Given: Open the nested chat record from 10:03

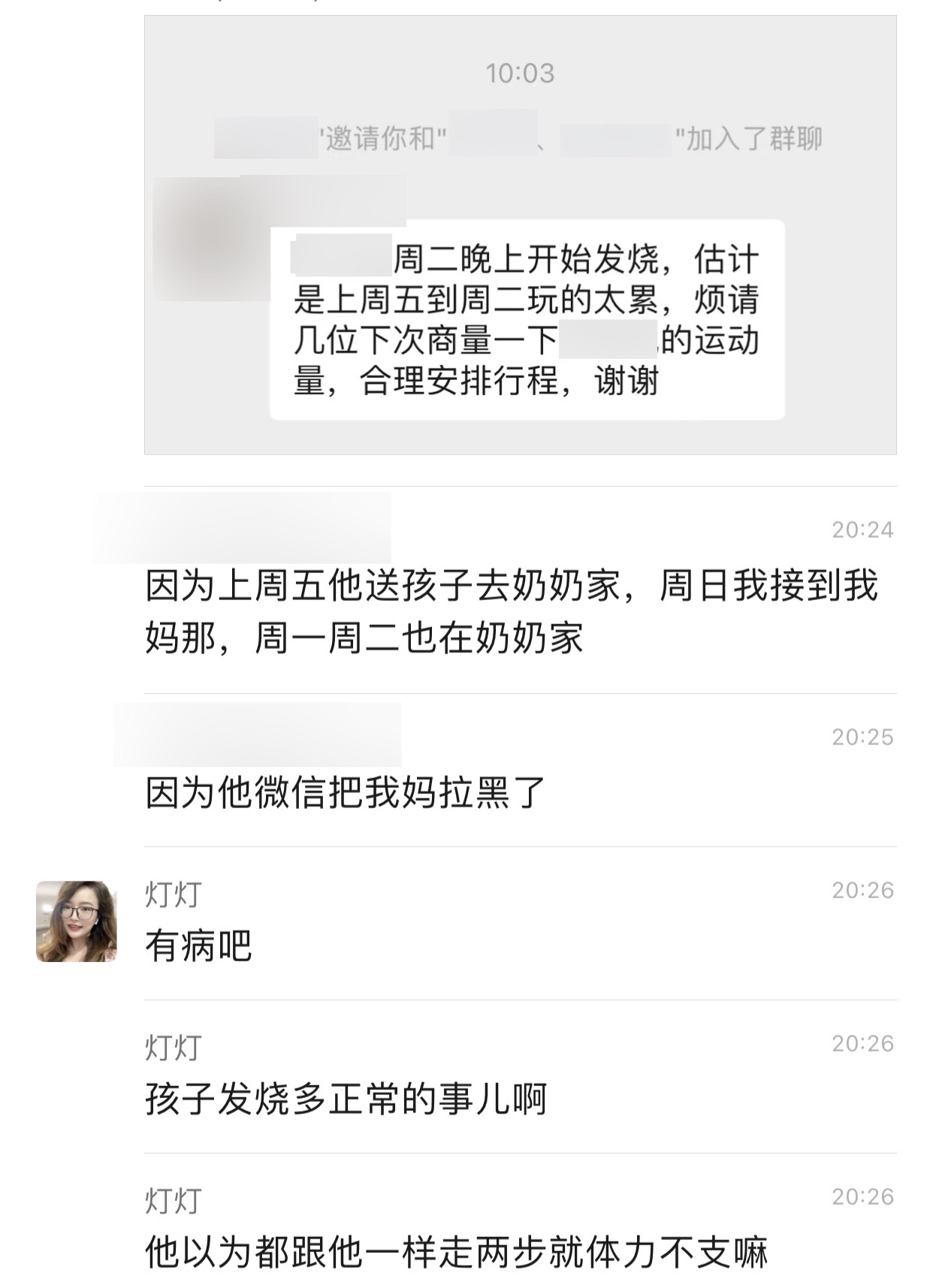Looking at the screenshot, I should click(x=520, y=234).
